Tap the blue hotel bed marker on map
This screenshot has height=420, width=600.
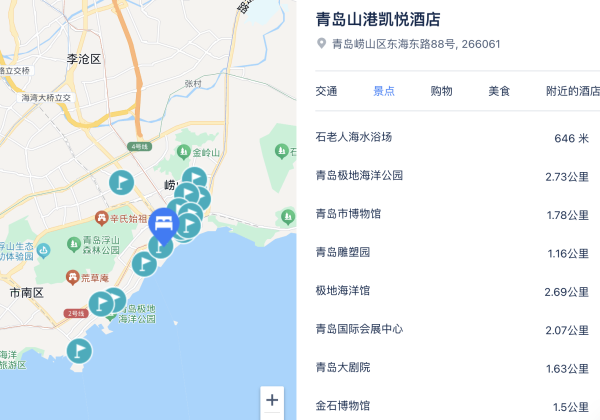(162, 224)
